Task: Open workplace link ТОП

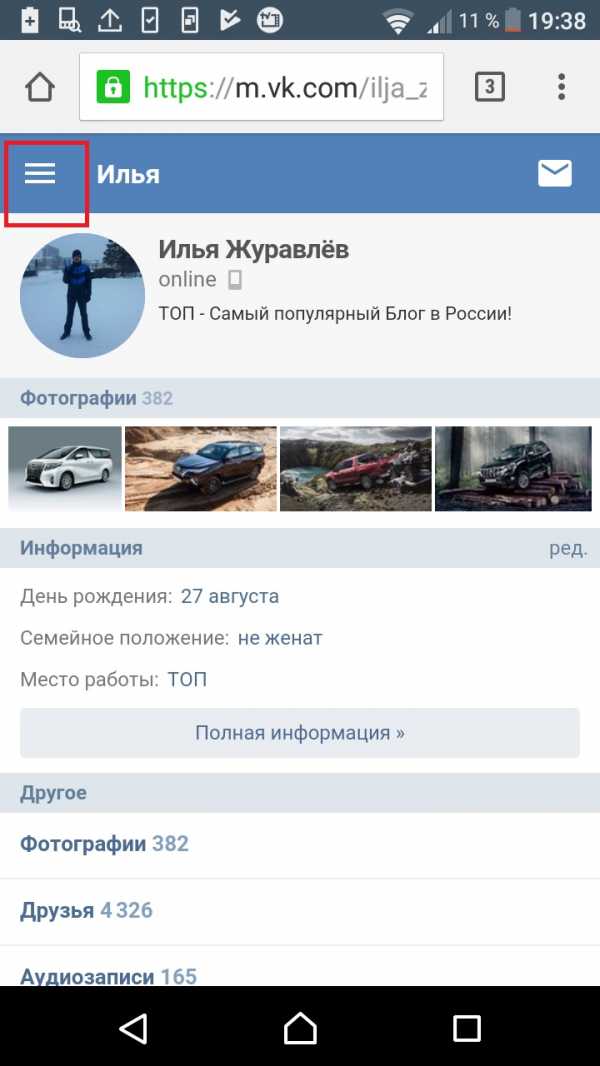Action: [x=187, y=680]
